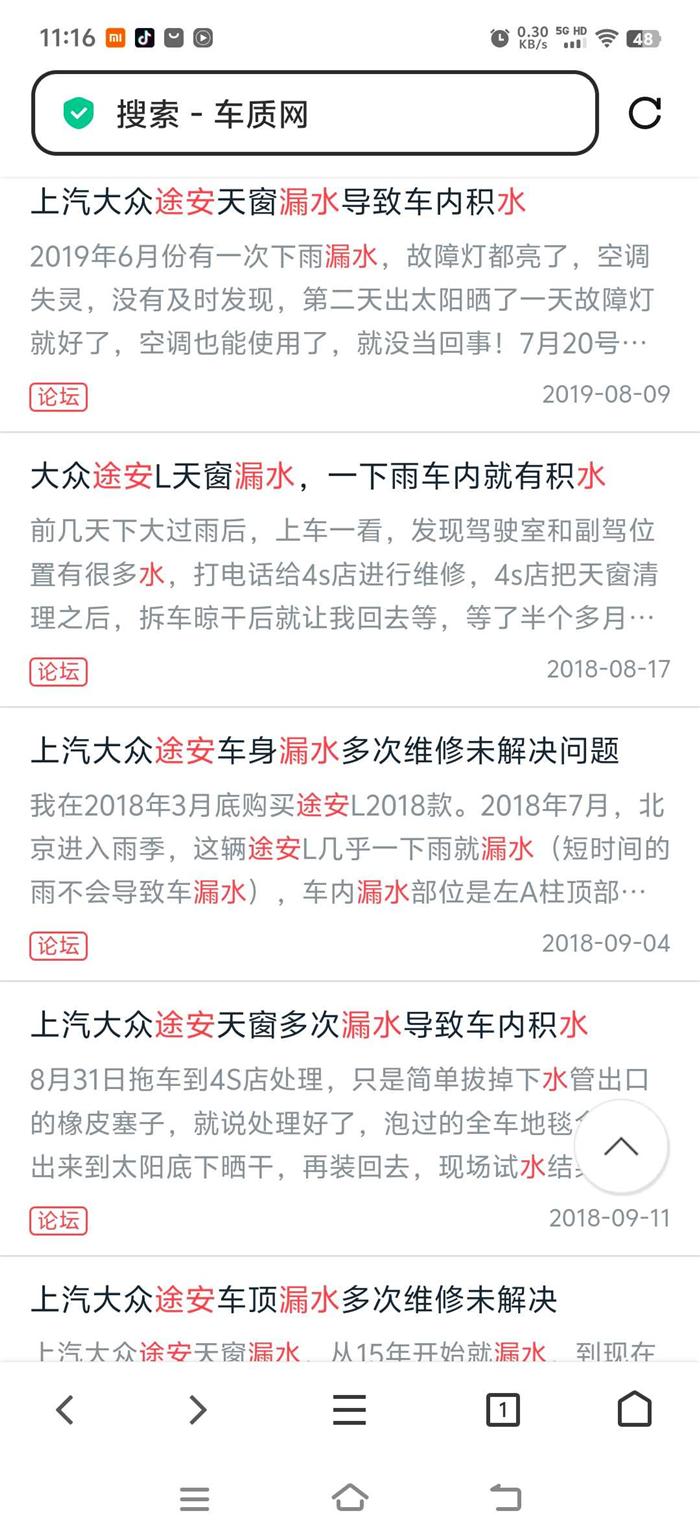Viewport: 700px width, 1540px height.
Task: Tap the system home button
Action: click(x=349, y=1498)
